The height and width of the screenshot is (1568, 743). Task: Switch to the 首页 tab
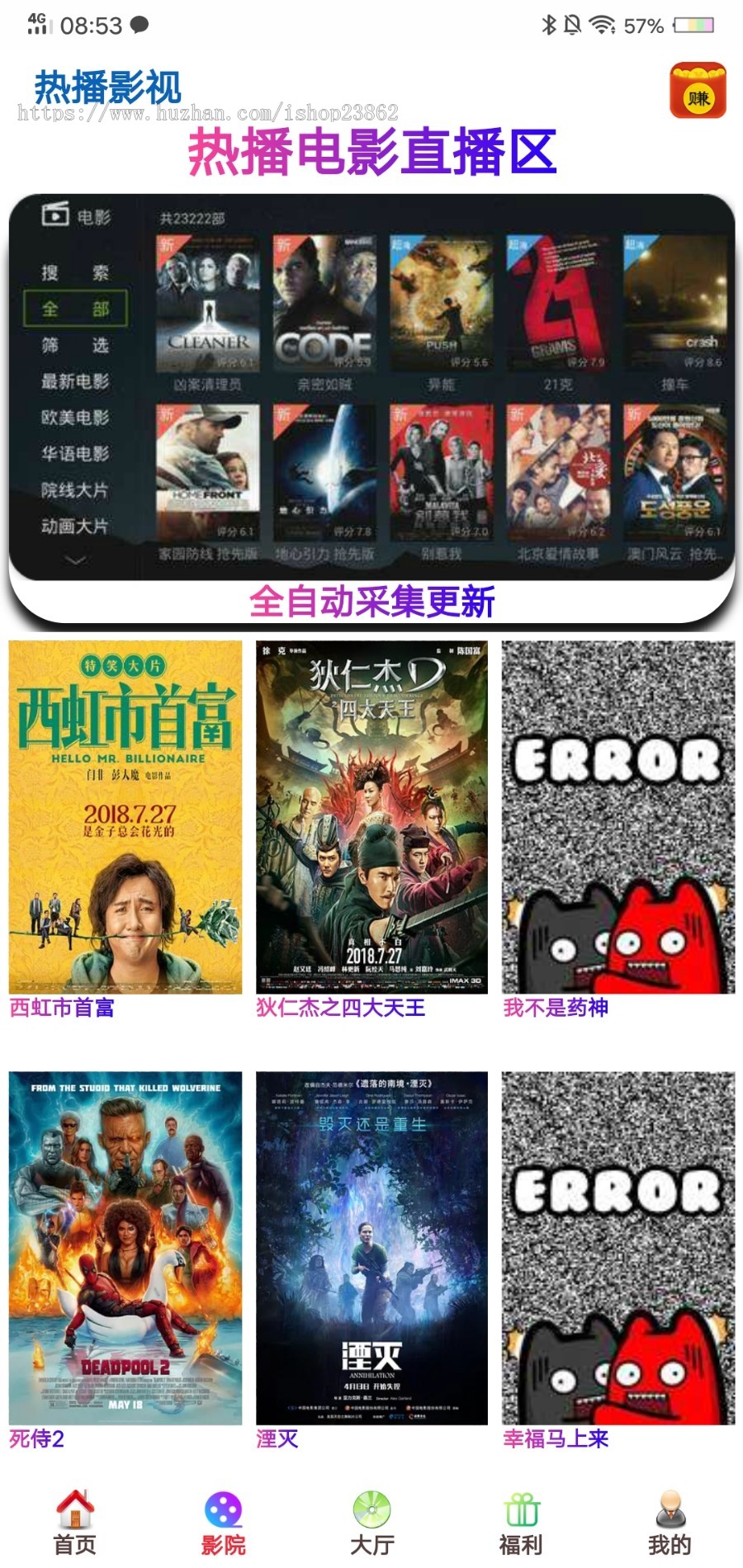pos(75,1523)
